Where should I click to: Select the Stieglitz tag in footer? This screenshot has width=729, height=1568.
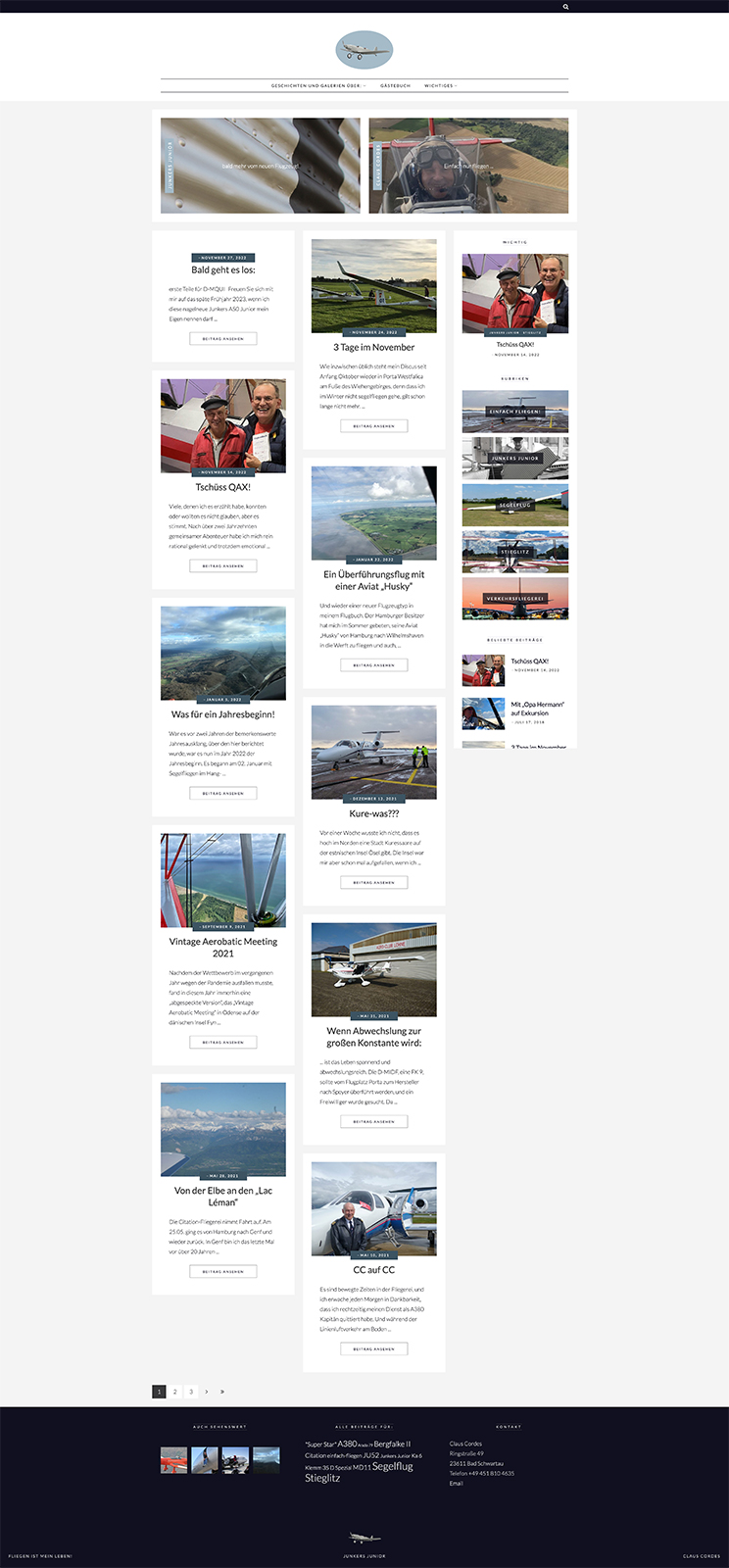[322, 1478]
